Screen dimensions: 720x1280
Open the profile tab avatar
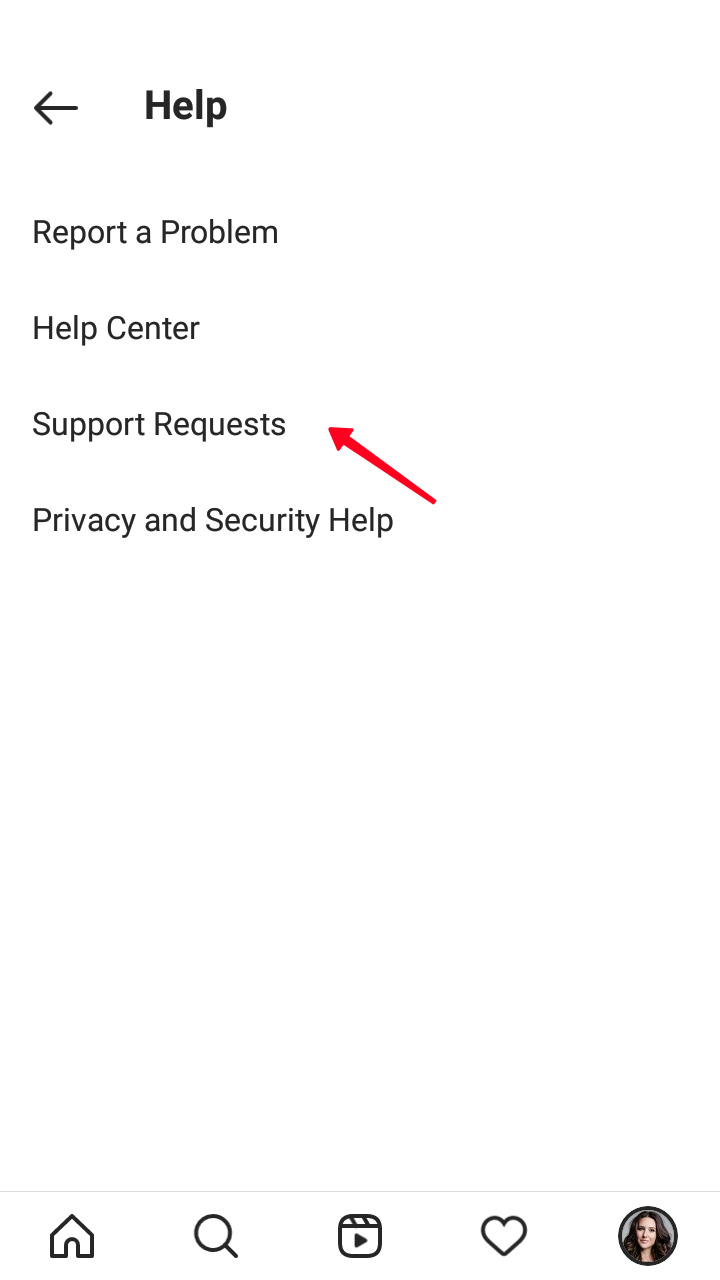point(647,1236)
